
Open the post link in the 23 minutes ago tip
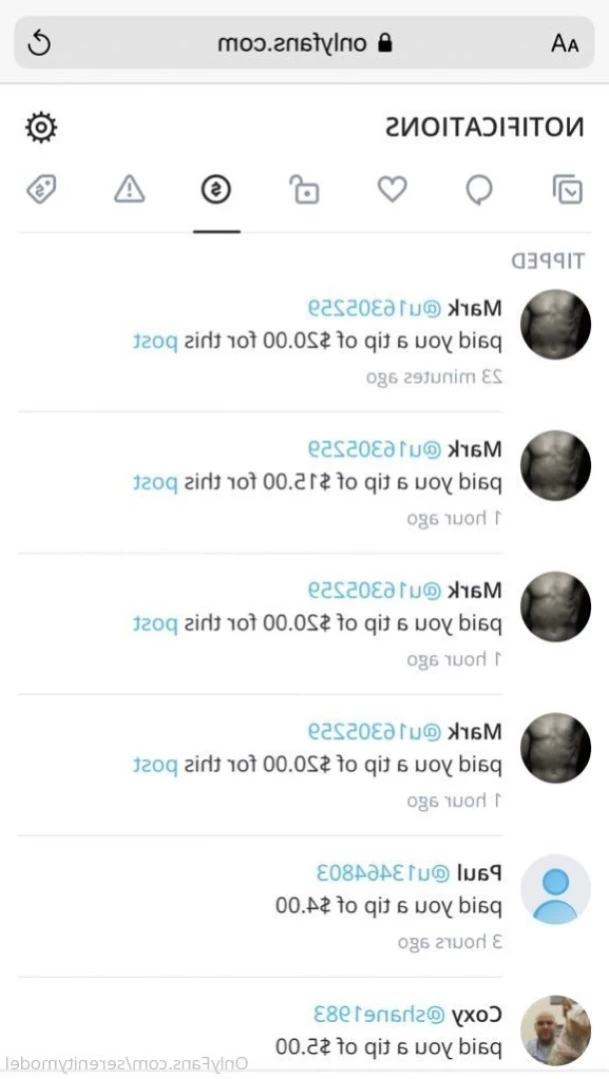coord(155,342)
